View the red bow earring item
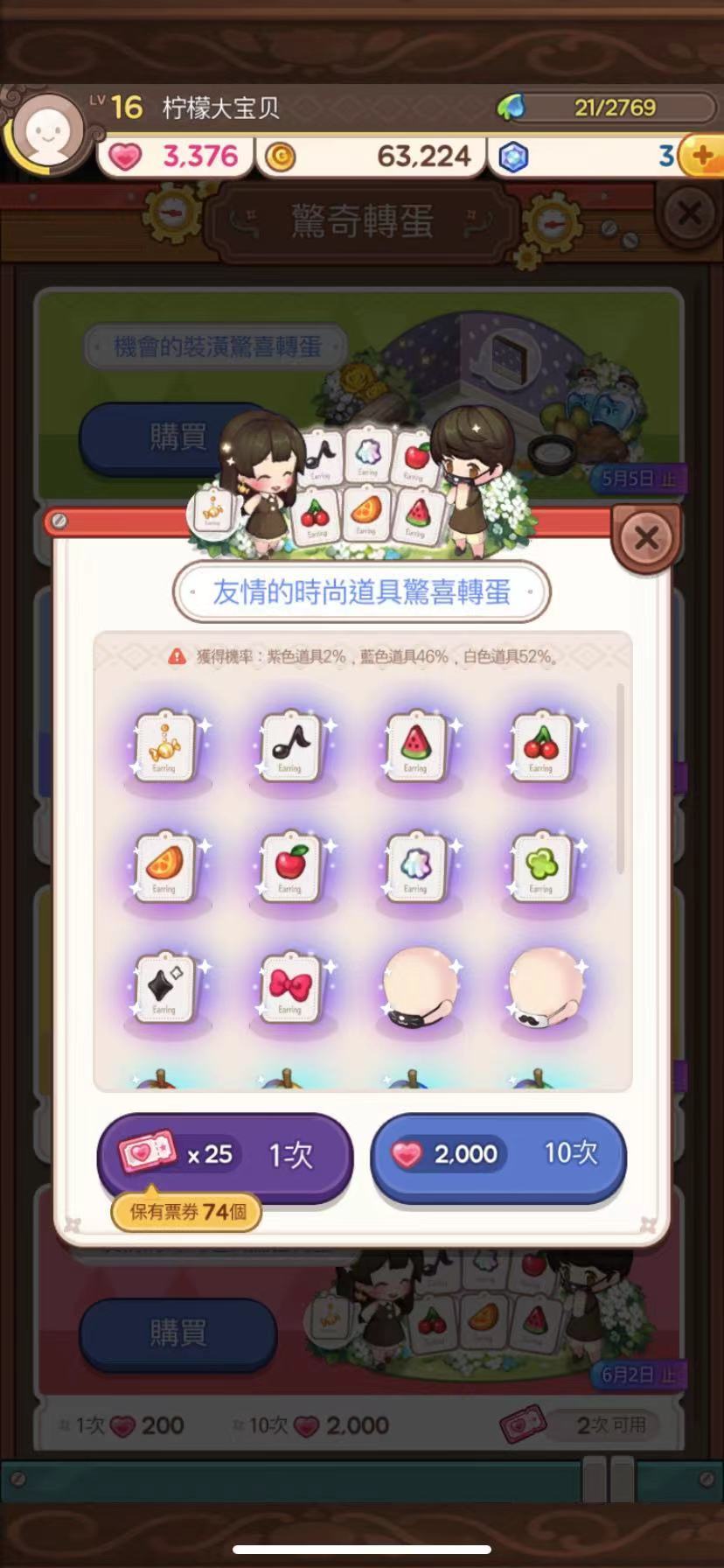The height and width of the screenshot is (1568, 724). click(x=290, y=988)
